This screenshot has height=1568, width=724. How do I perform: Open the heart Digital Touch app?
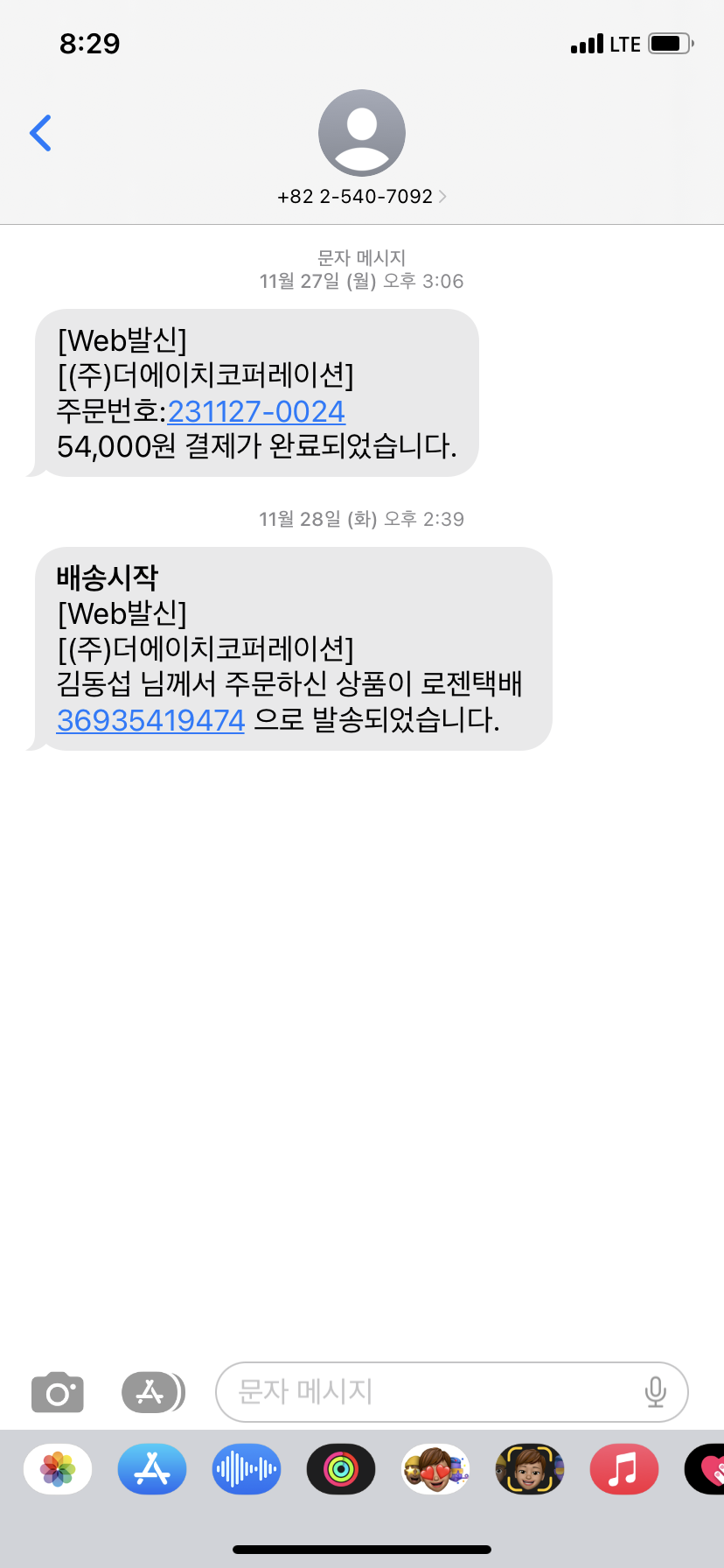pyautogui.click(x=707, y=1469)
